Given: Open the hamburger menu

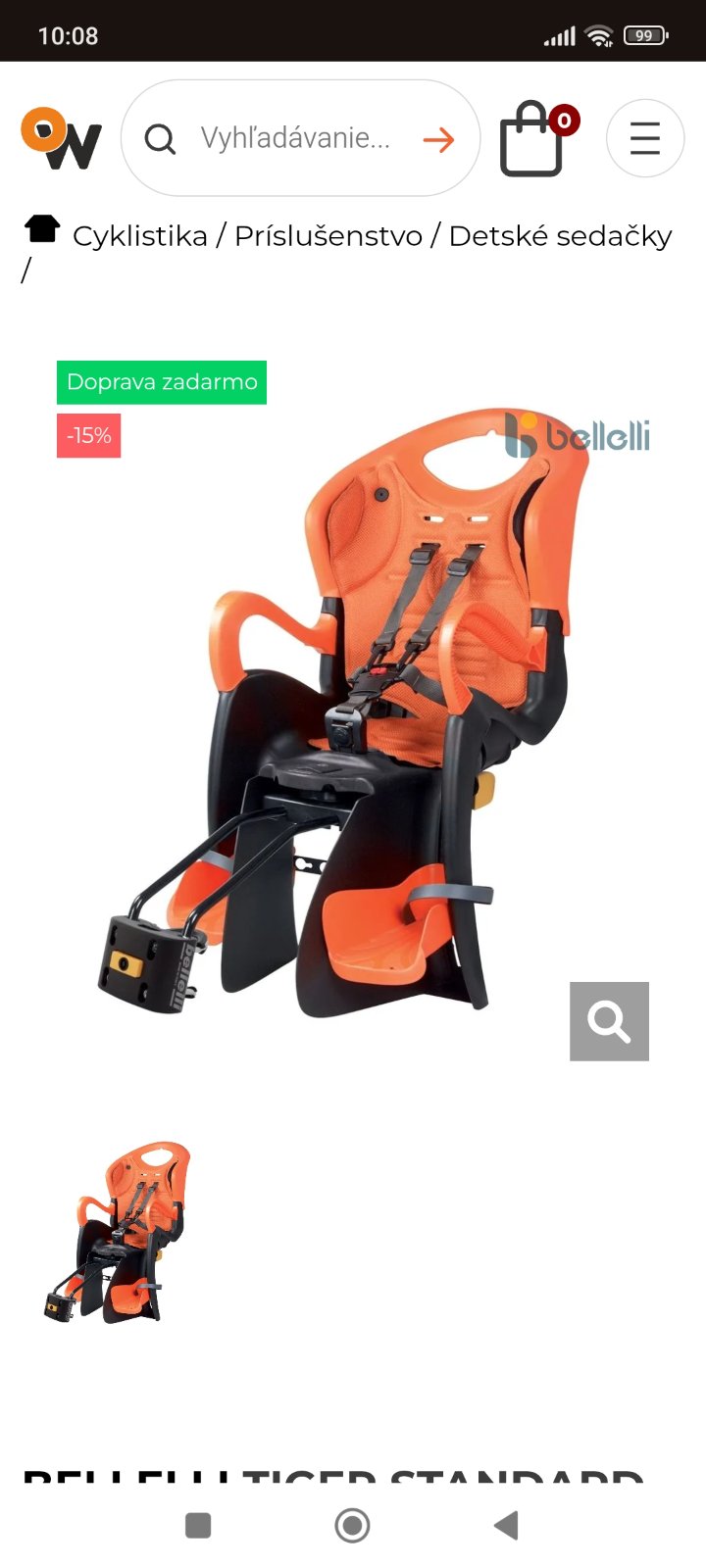Looking at the screenshot, I should click(x=644, y=138).
